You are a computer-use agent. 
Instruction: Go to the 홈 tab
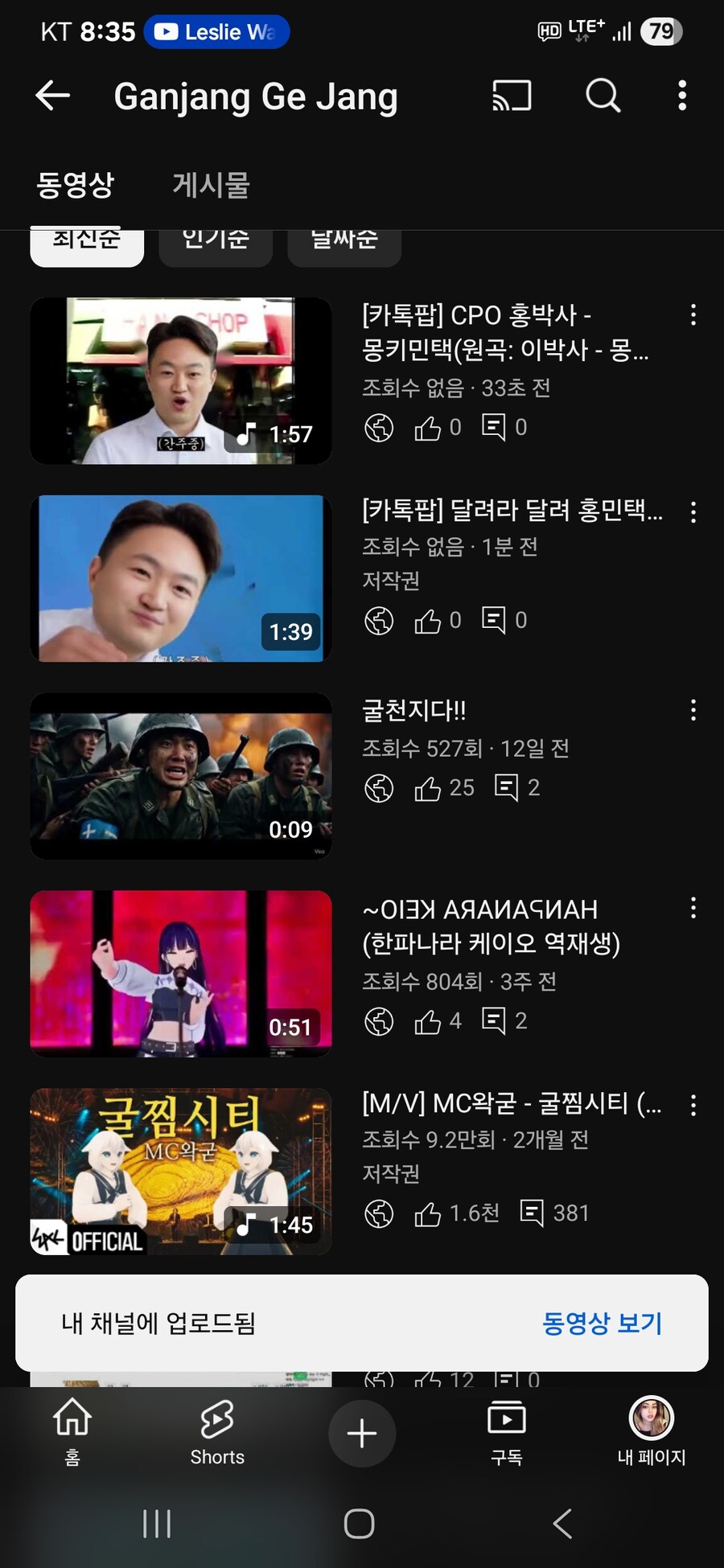pos(72,1433)
